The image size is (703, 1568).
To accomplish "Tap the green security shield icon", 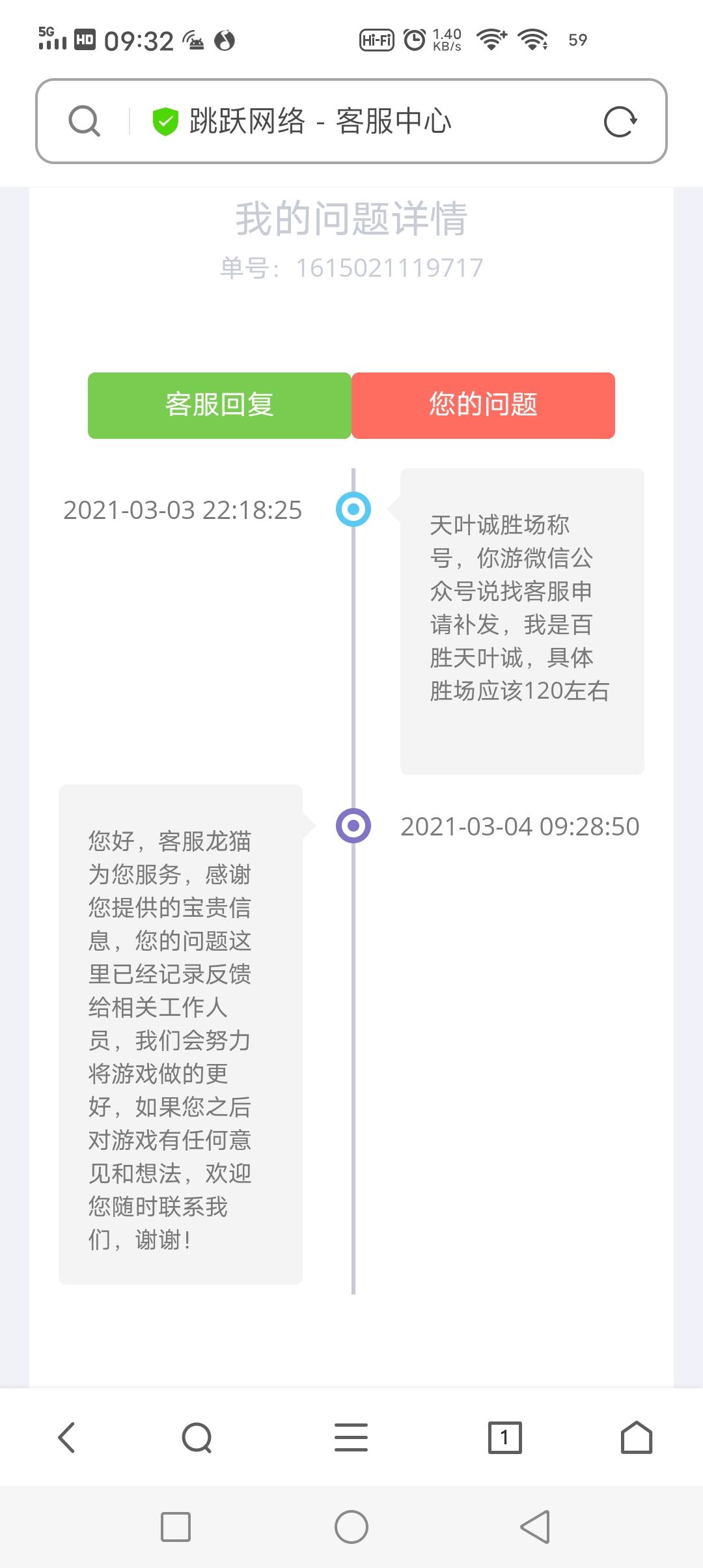I will (x=165, y=120).
